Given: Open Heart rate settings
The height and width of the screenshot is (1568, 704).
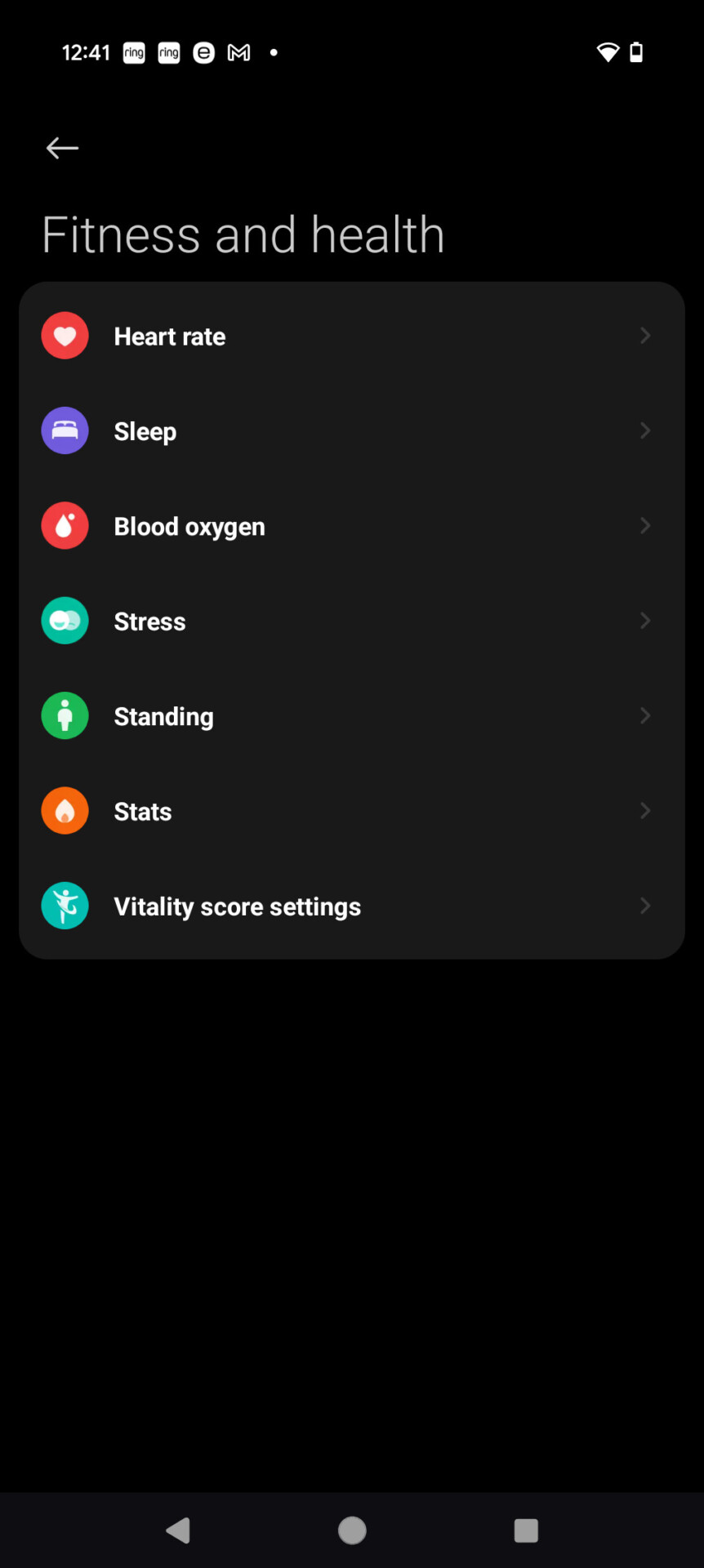Looking at the screenshot, I should pyautogui.click(x=351, y=336).
